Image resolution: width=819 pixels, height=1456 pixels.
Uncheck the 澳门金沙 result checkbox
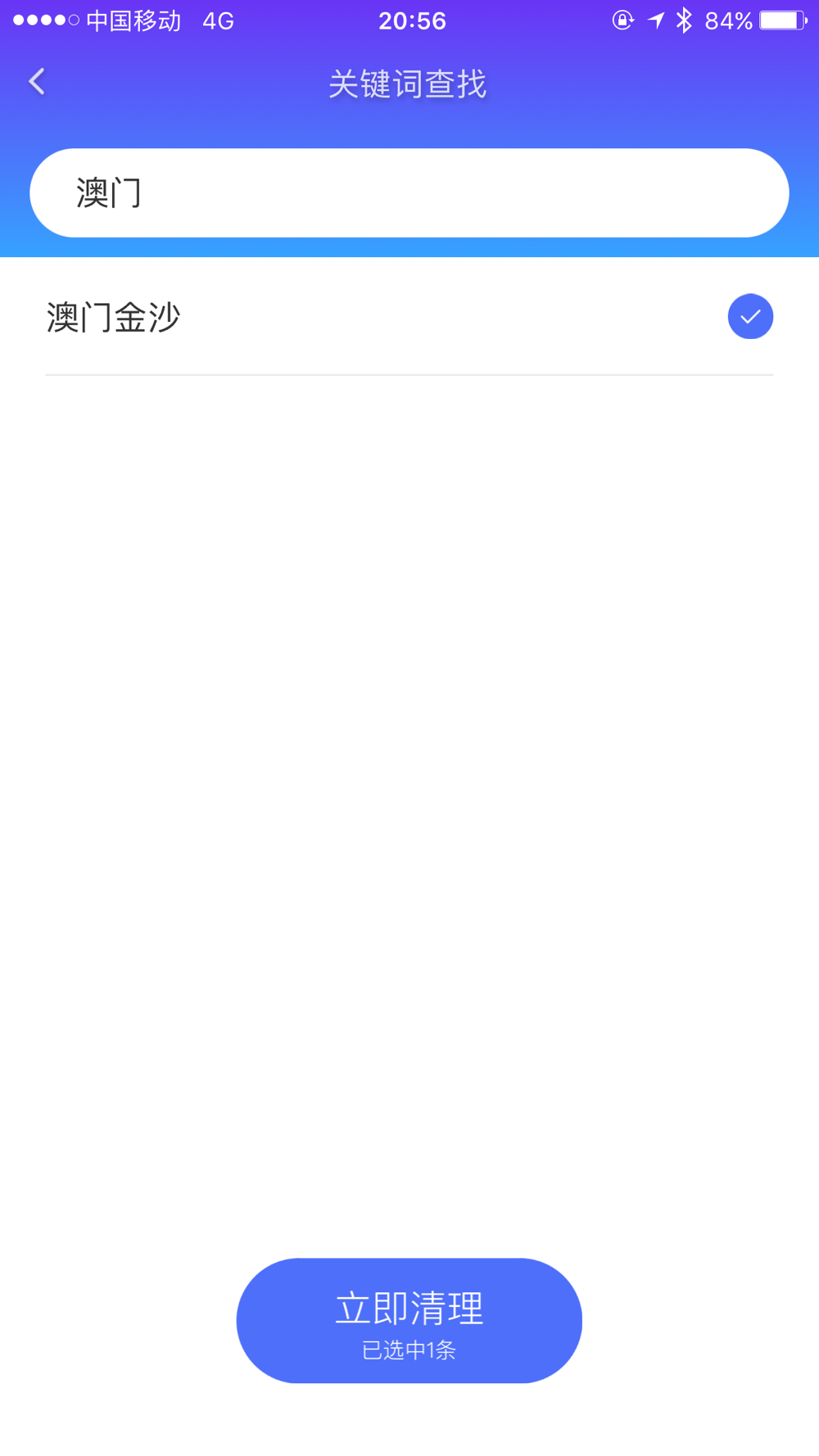(x=750, y=316)
